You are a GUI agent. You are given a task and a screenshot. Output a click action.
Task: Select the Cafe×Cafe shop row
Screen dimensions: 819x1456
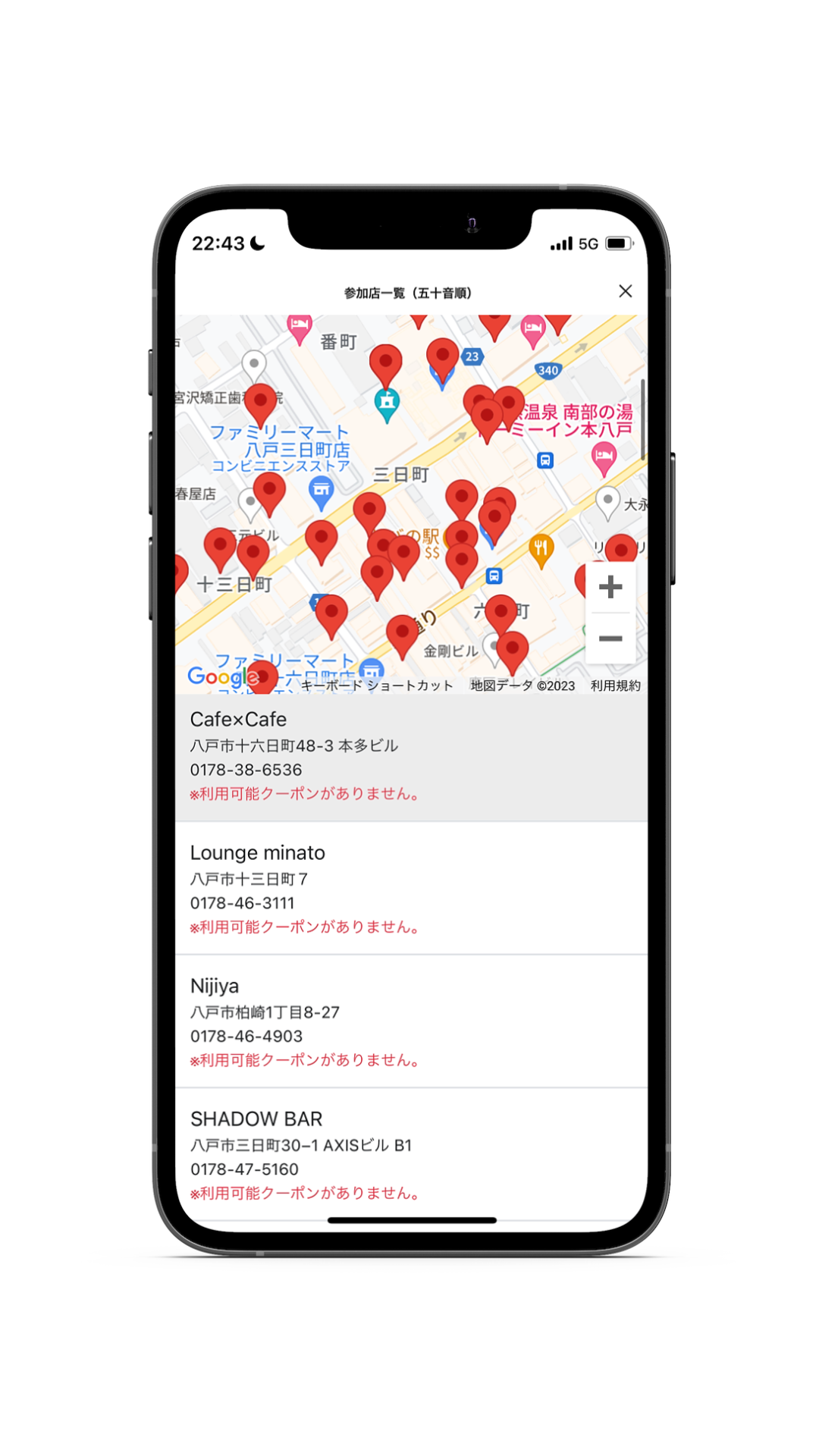pos(411,757)
